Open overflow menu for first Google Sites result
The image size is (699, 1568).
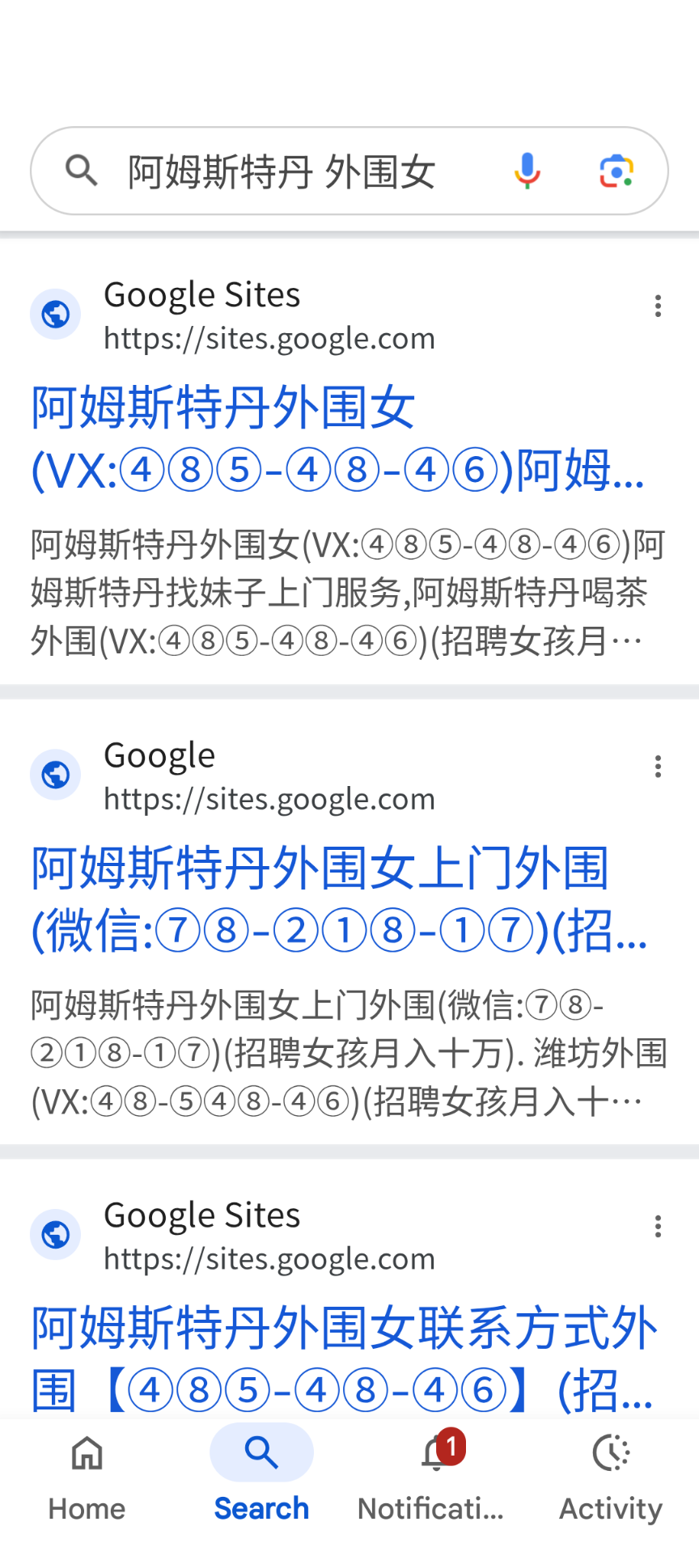pos(658,306)
